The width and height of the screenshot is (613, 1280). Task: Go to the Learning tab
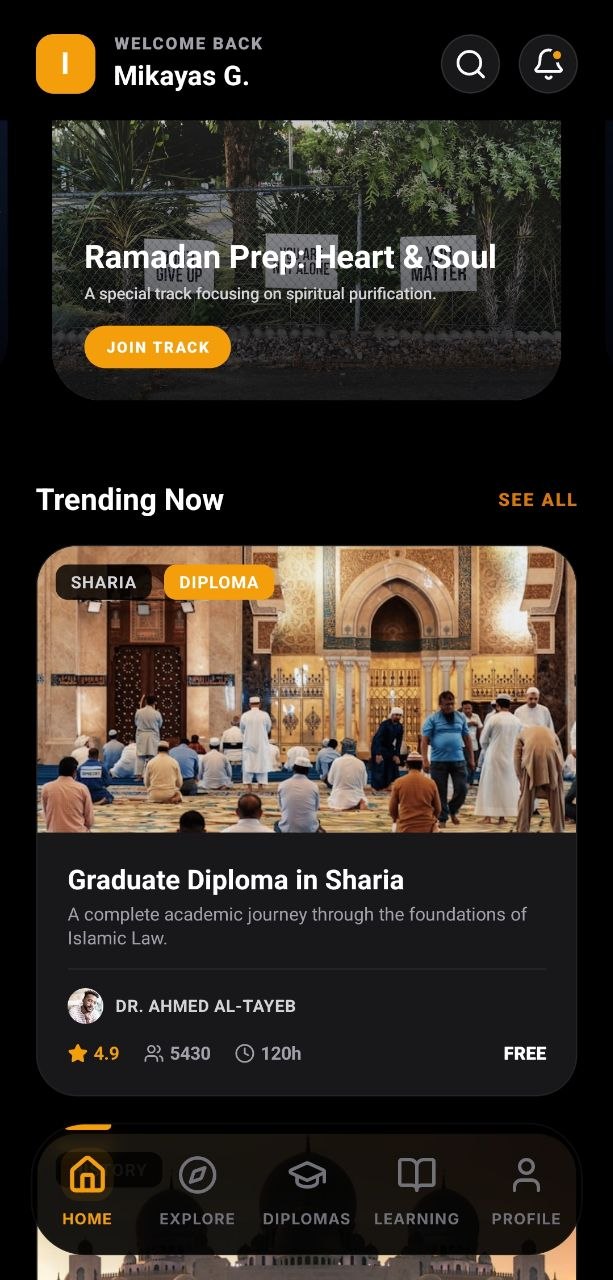[x=416, y=1190]
